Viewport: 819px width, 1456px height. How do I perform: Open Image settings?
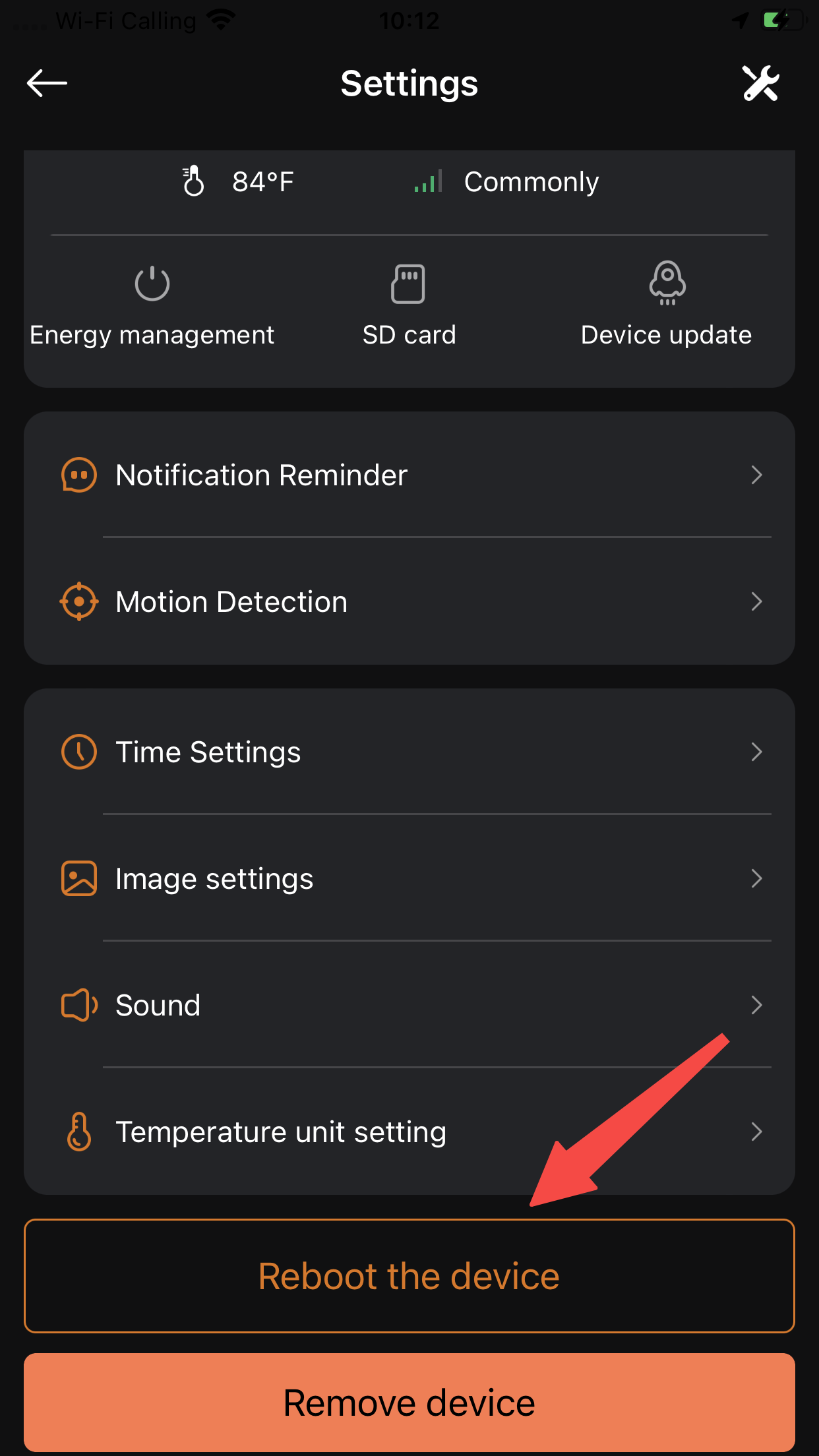pos(409,878)
